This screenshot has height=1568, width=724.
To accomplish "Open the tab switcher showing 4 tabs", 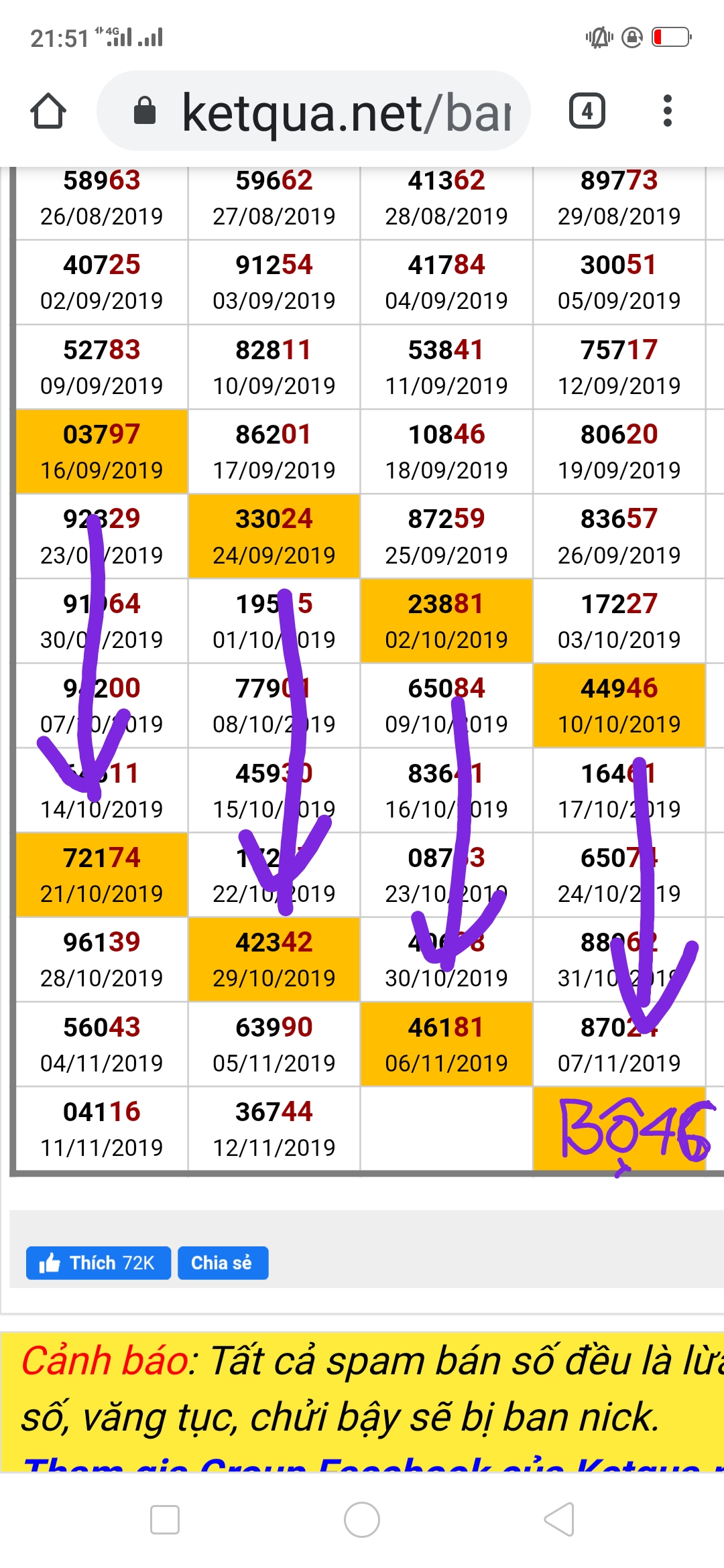I will [587, 111].
